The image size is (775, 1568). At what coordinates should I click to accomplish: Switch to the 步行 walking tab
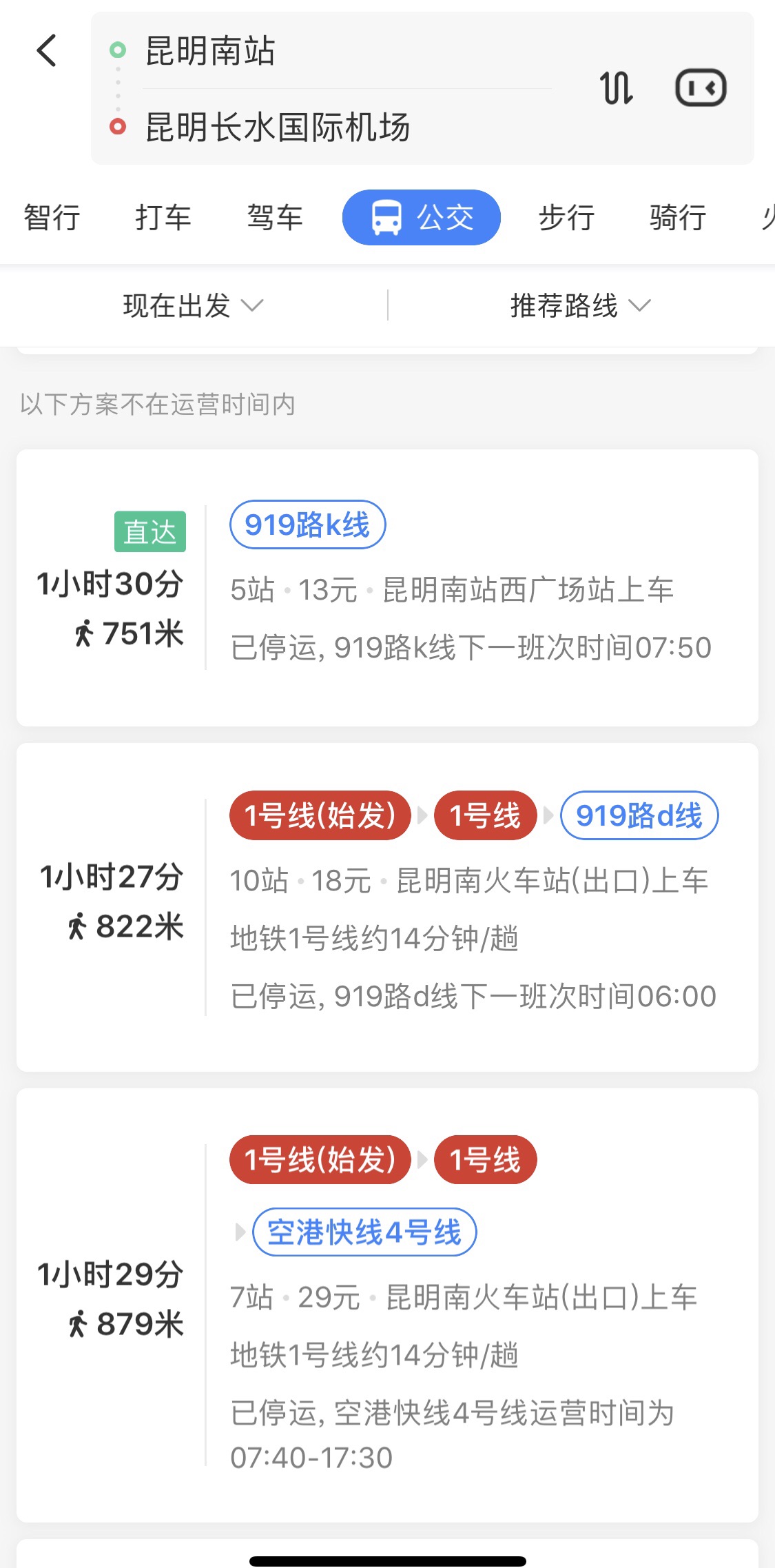566,218
